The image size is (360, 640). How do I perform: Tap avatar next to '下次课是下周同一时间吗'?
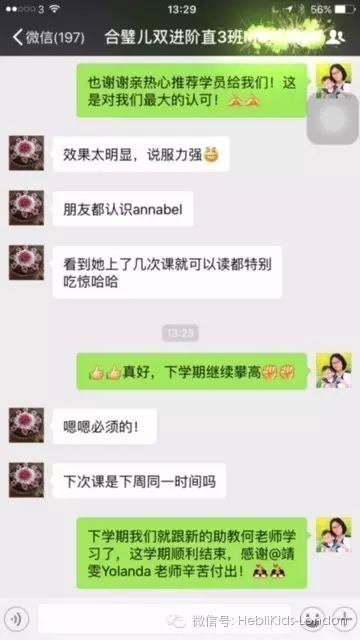pyautogui.click(x=27, y=480)
